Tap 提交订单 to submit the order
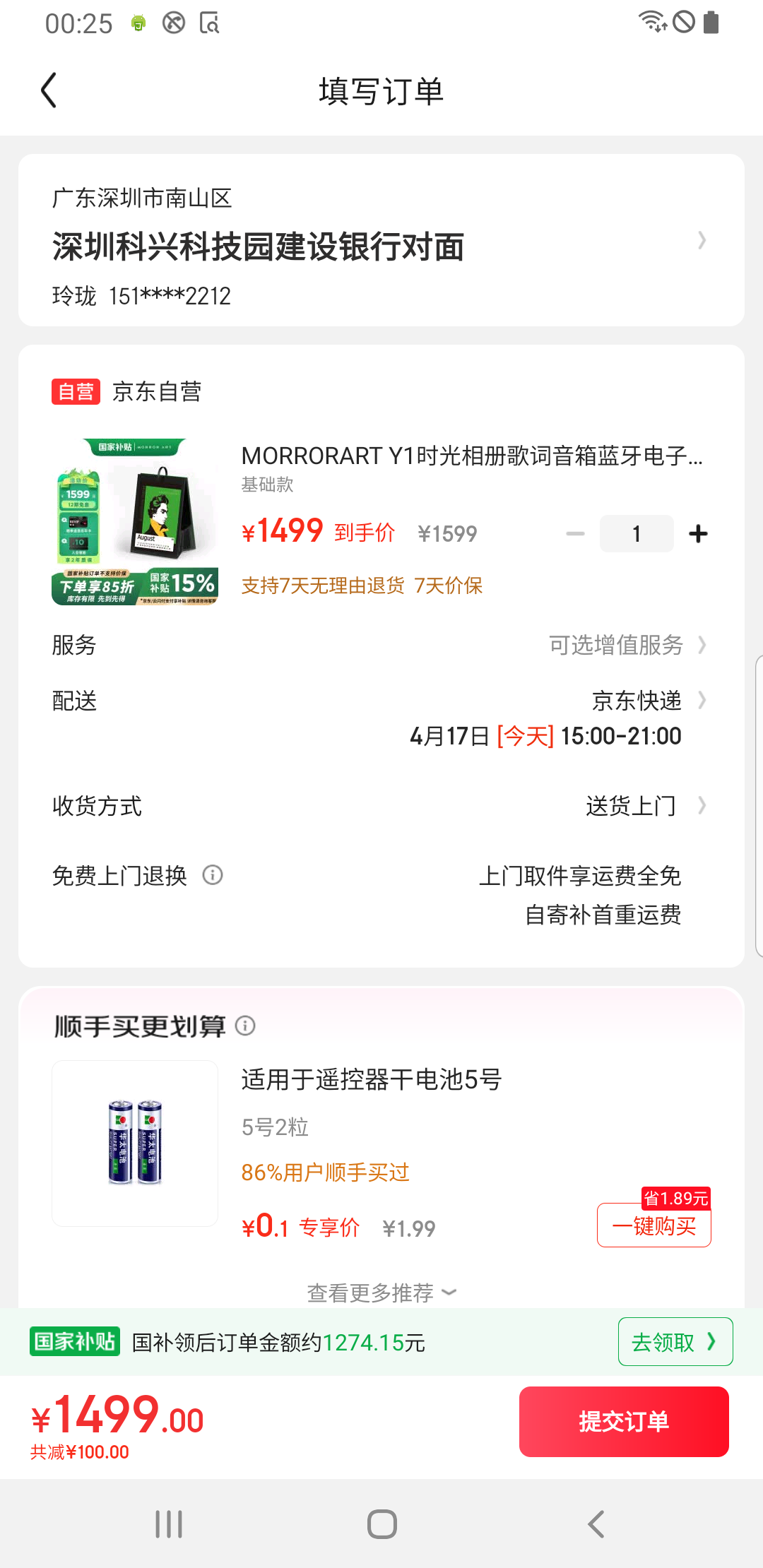 pyautogui.click(x=624, y=1421)
